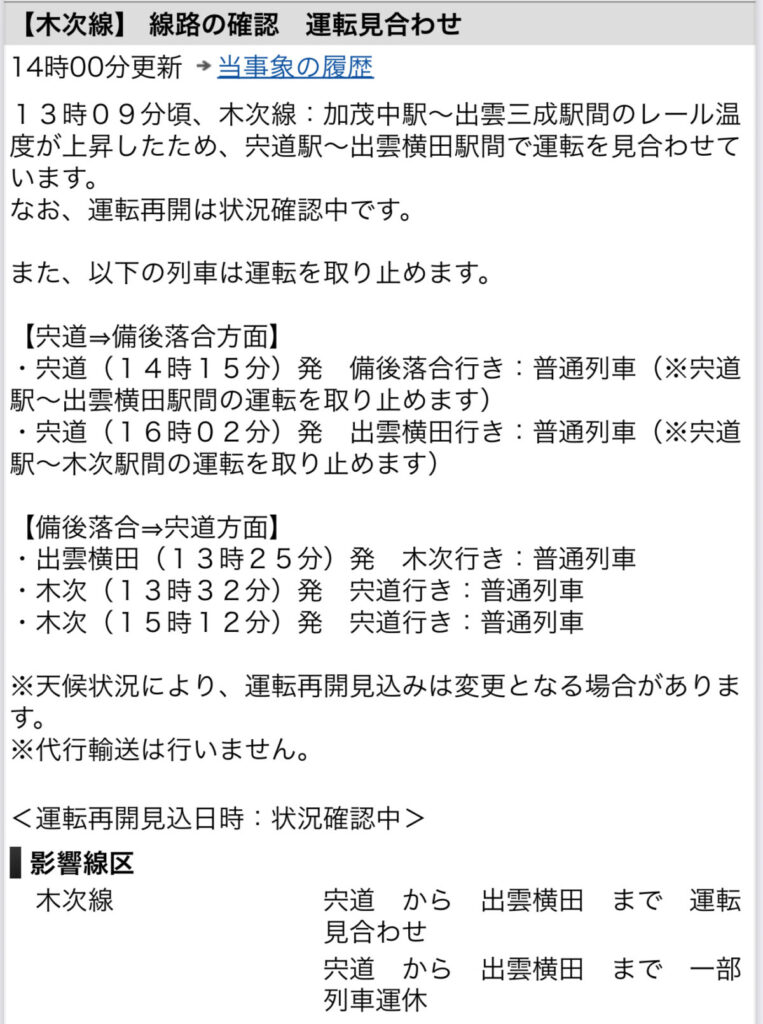Open the 当事象の履歴 link
763x1024 pixels.
coord(294,68)
